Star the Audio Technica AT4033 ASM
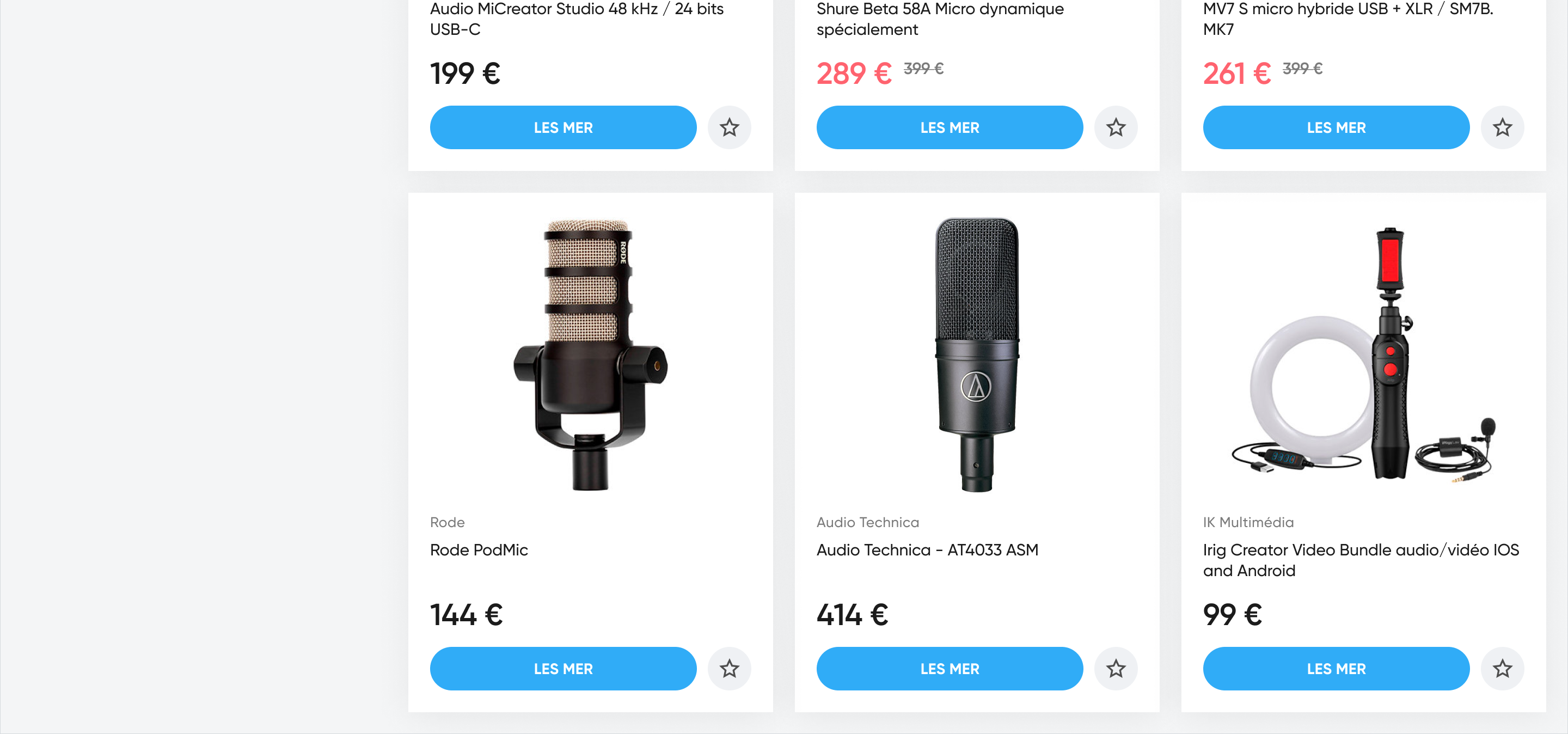Viewport: 1568px width, 734px height. [1115, 668]
